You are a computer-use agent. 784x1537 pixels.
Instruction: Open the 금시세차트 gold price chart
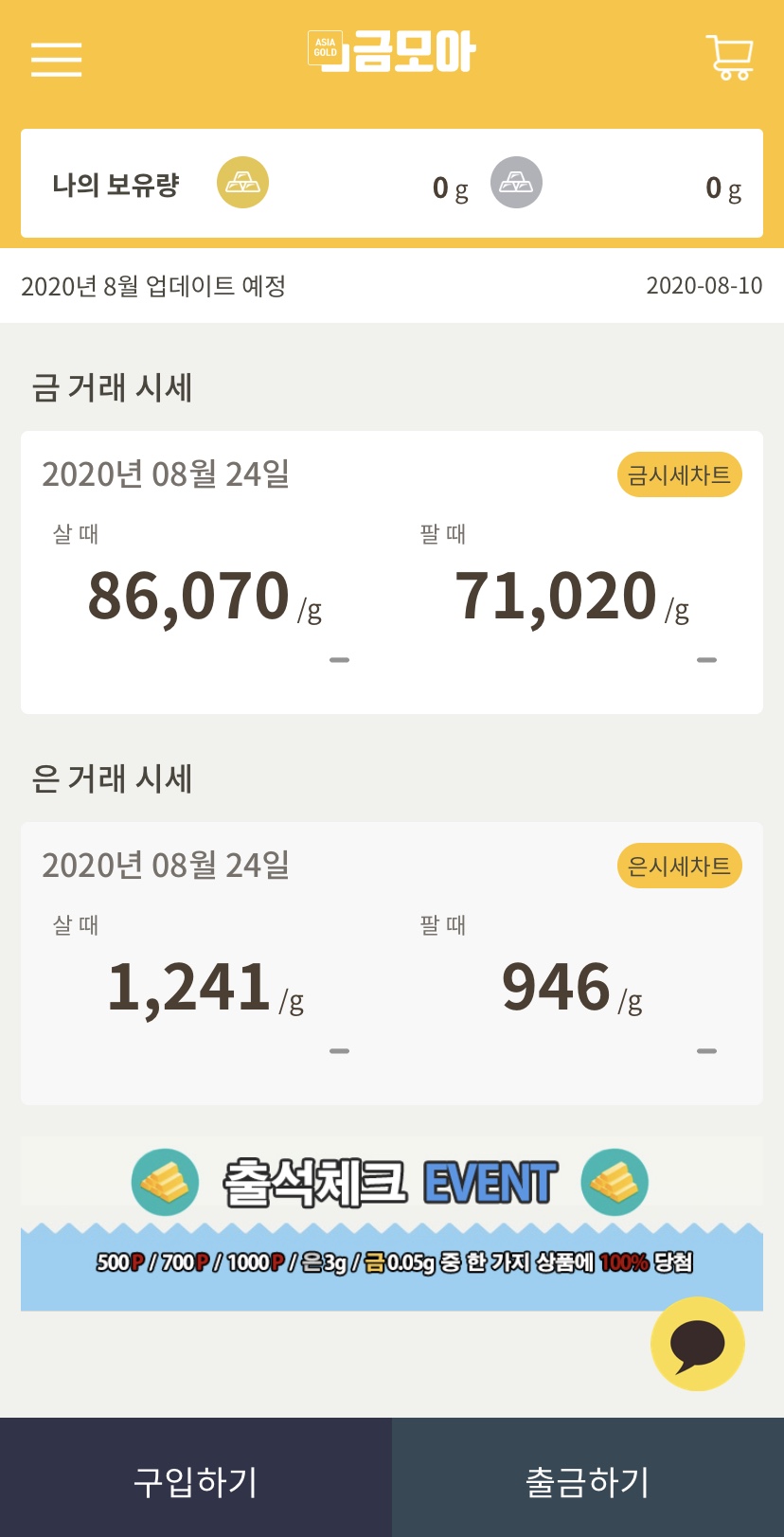click(x=679, y=475)
